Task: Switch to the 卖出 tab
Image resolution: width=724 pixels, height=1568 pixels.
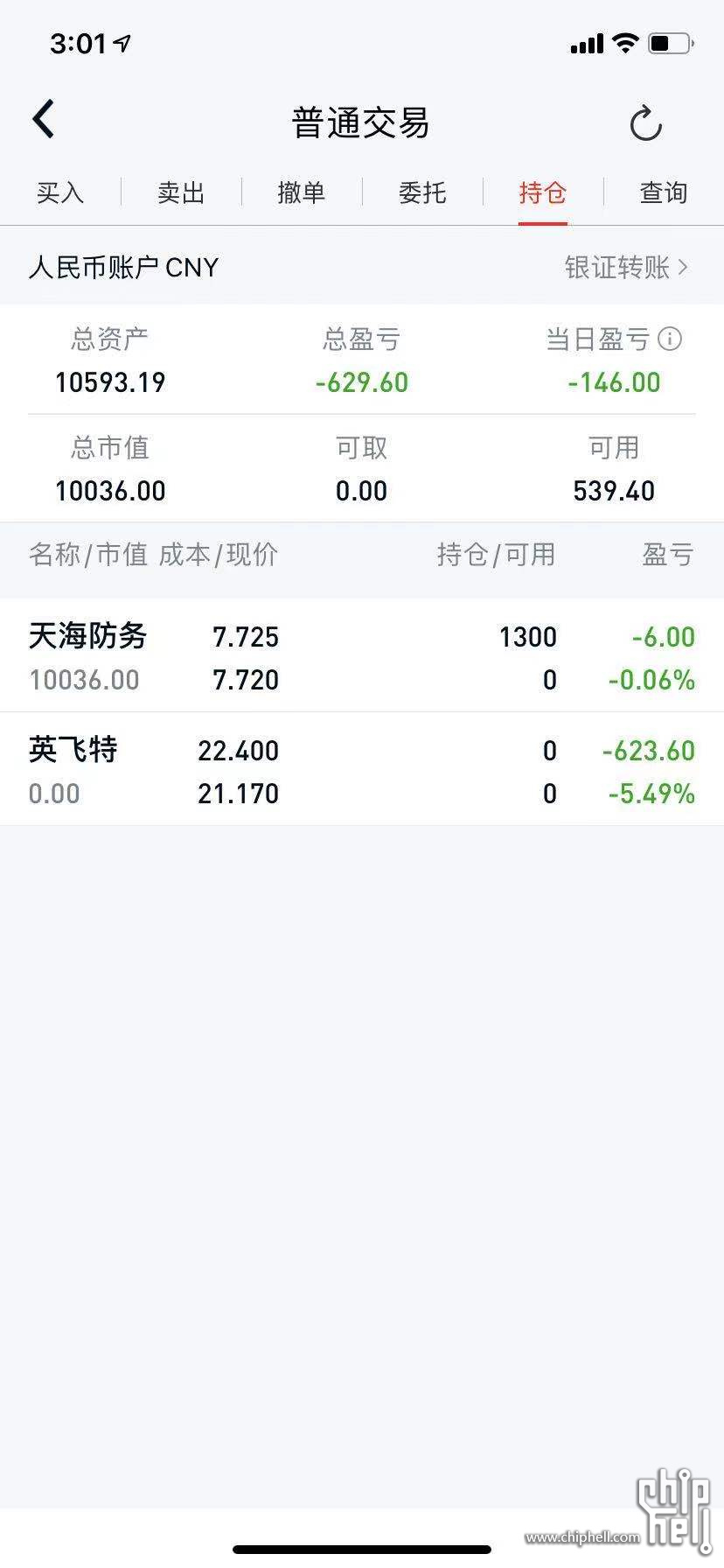Action: (x=181, y=192)
